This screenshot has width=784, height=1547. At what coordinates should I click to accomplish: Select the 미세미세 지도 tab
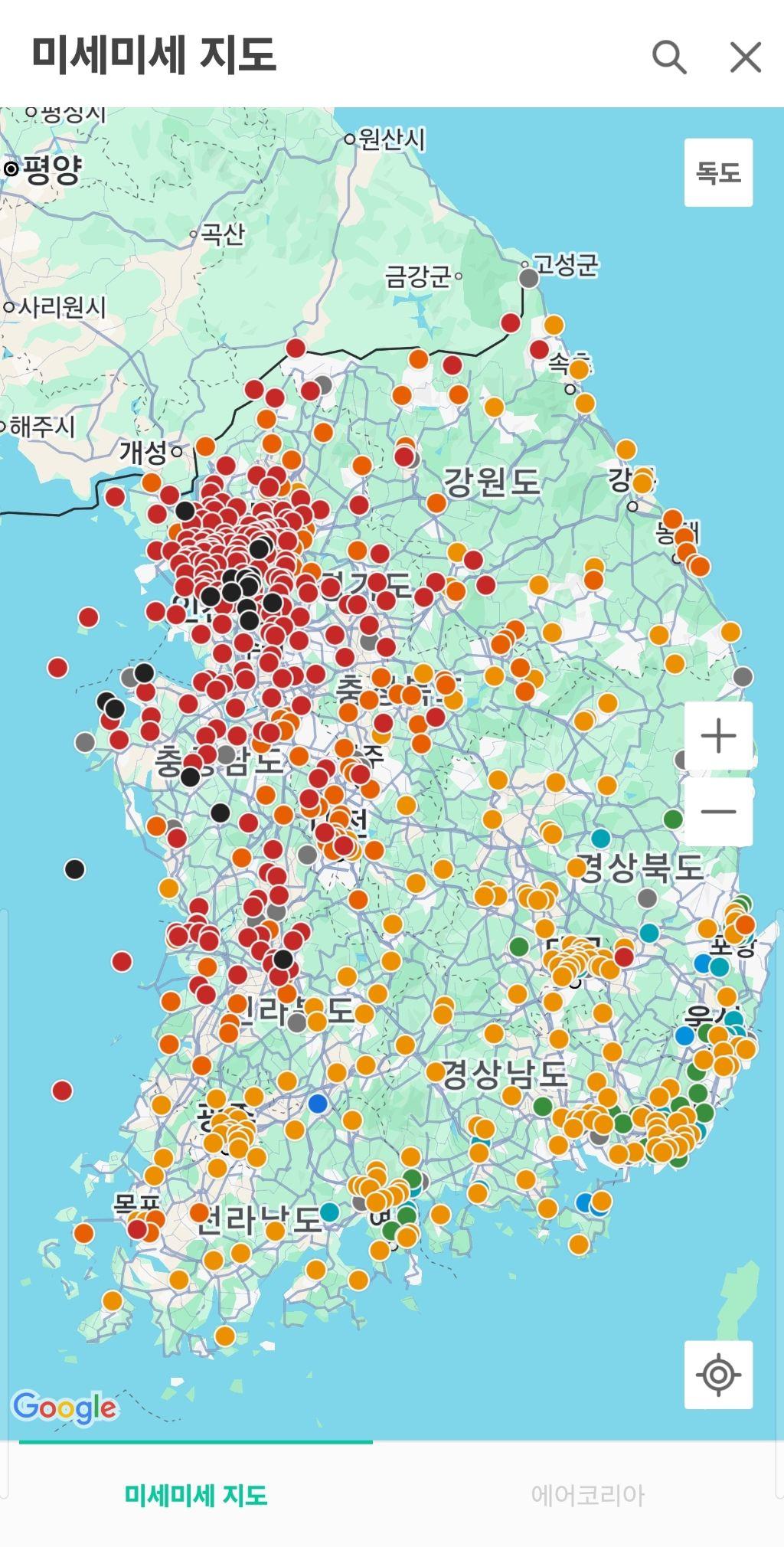coord(196,1495)
